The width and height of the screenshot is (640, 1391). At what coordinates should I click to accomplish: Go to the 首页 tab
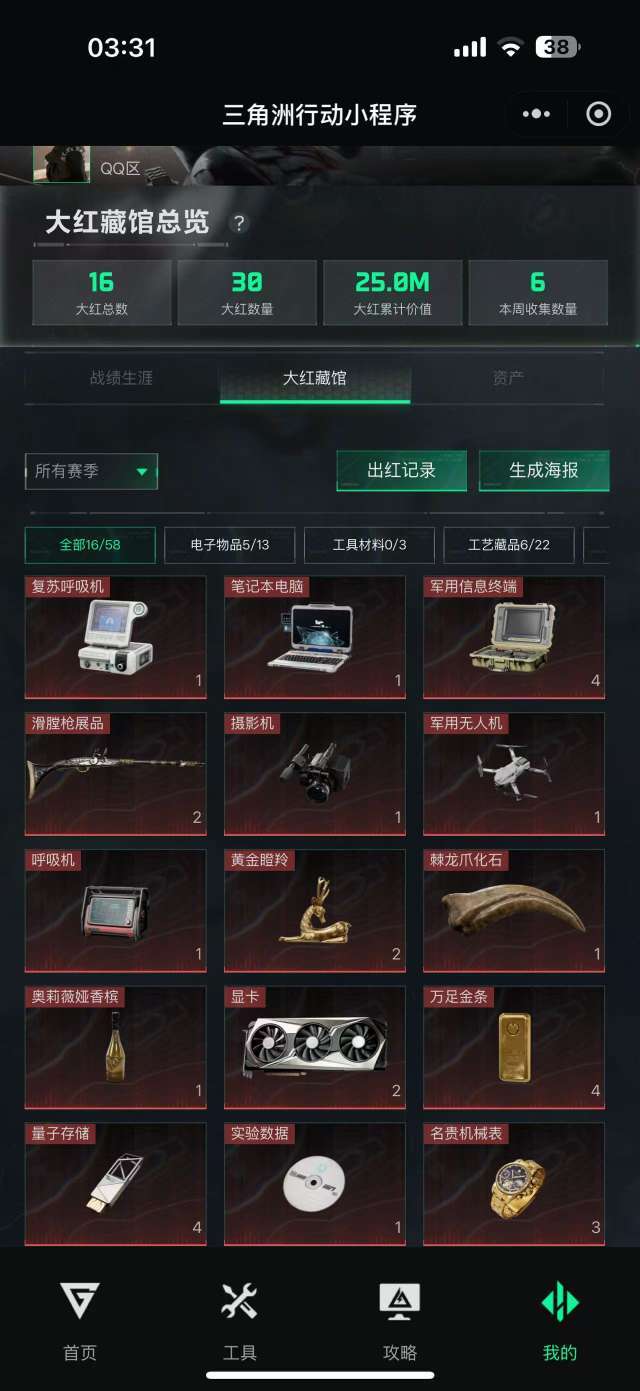click(80, 1321)
